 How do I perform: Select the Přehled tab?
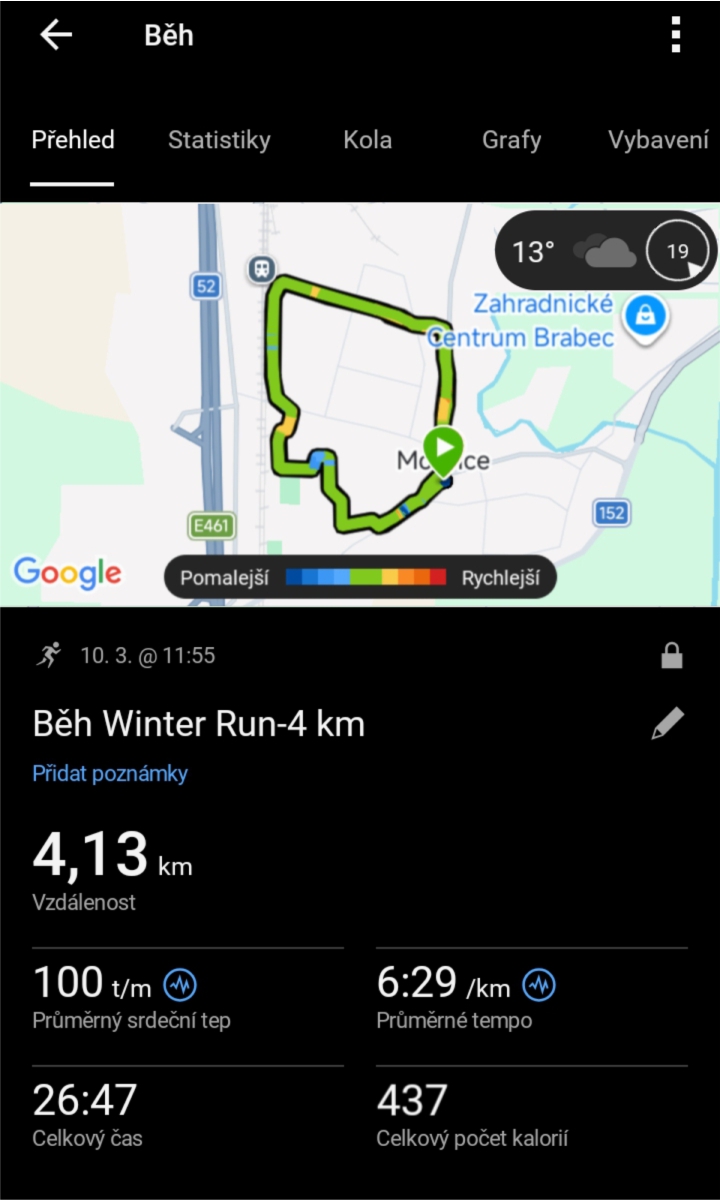[x=72, y=140]
